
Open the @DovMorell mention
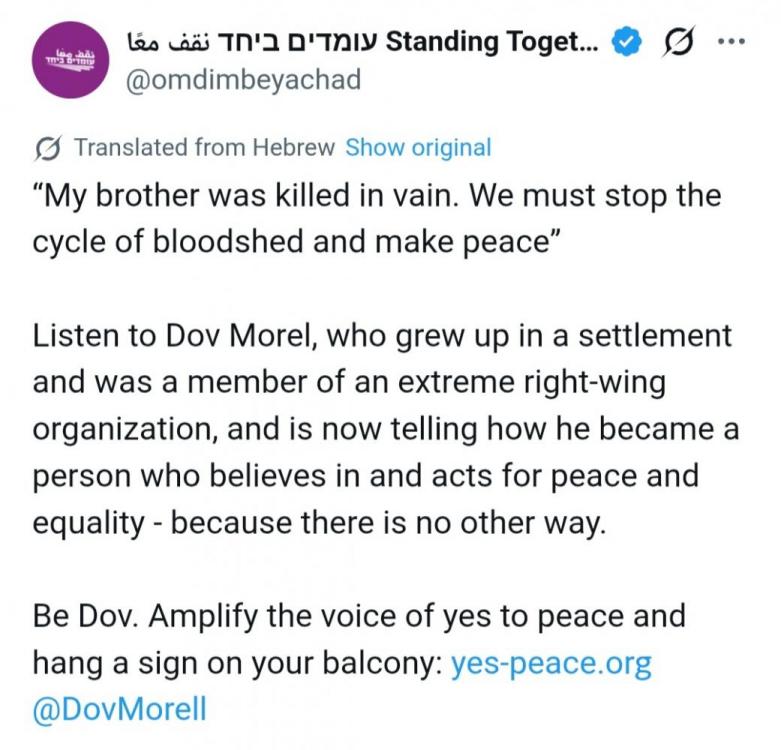coord(120,709)
